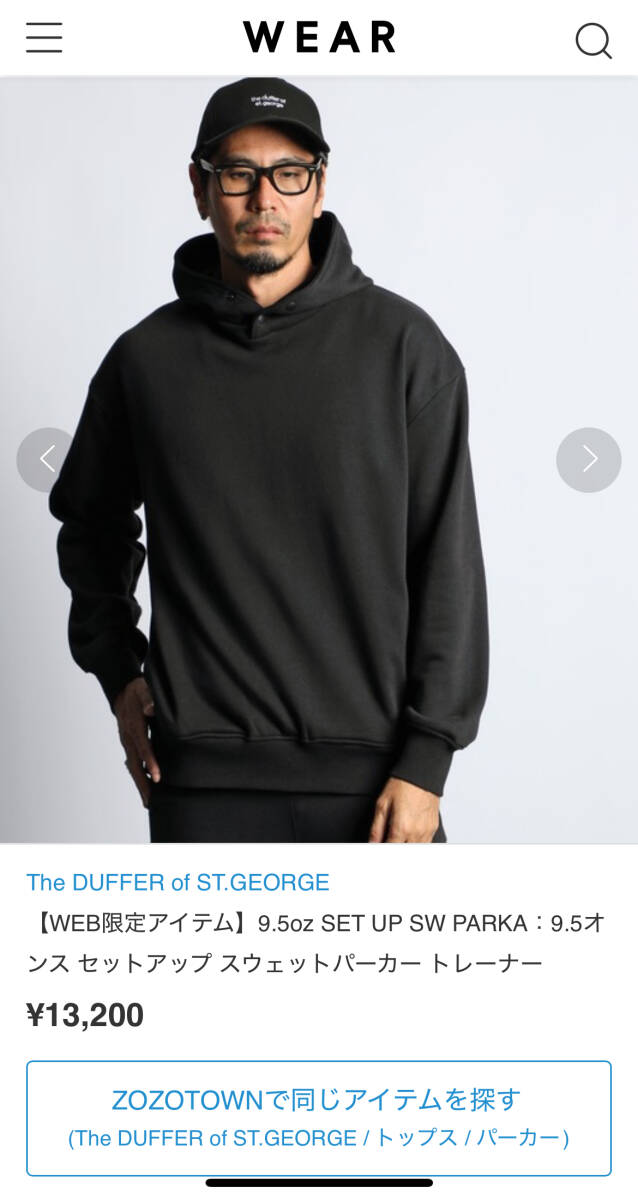Show the previous product image
This screenshot has width=638, height=1200.
point(47,459)
